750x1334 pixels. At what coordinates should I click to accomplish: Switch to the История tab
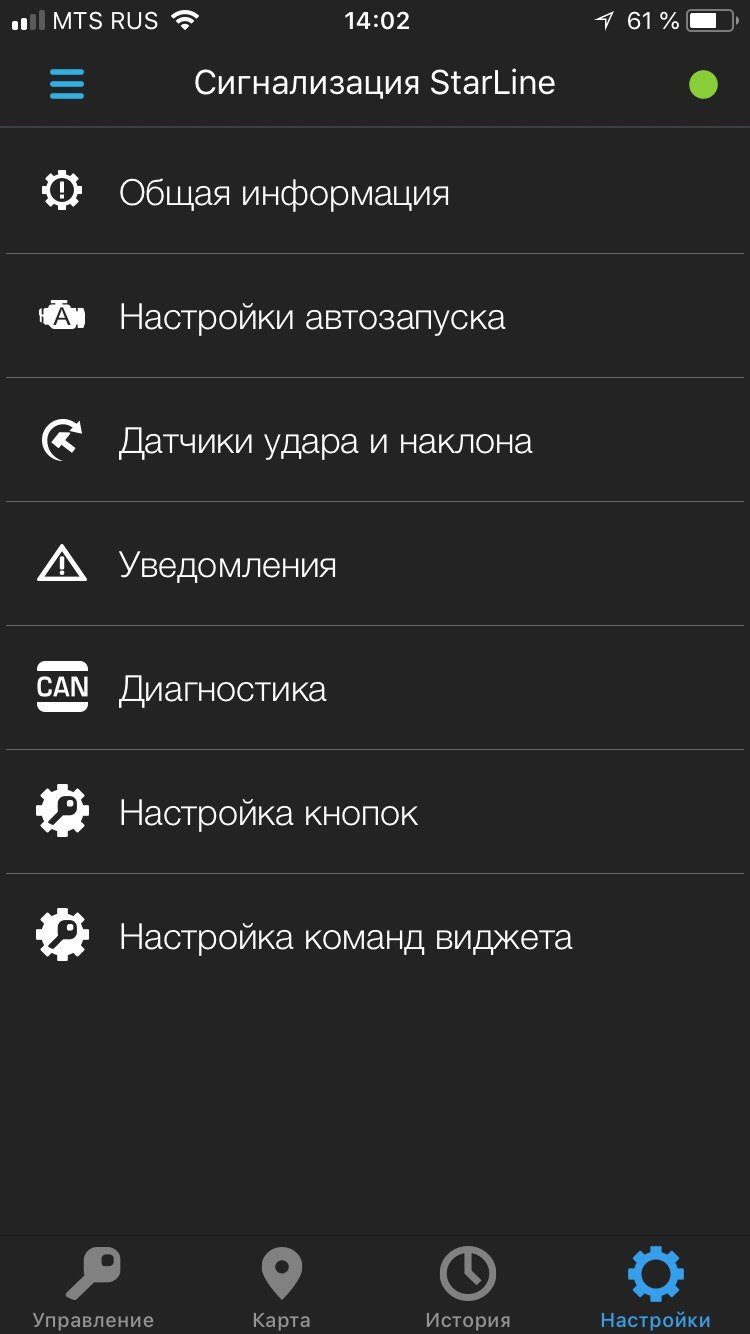pos(468,1287)
